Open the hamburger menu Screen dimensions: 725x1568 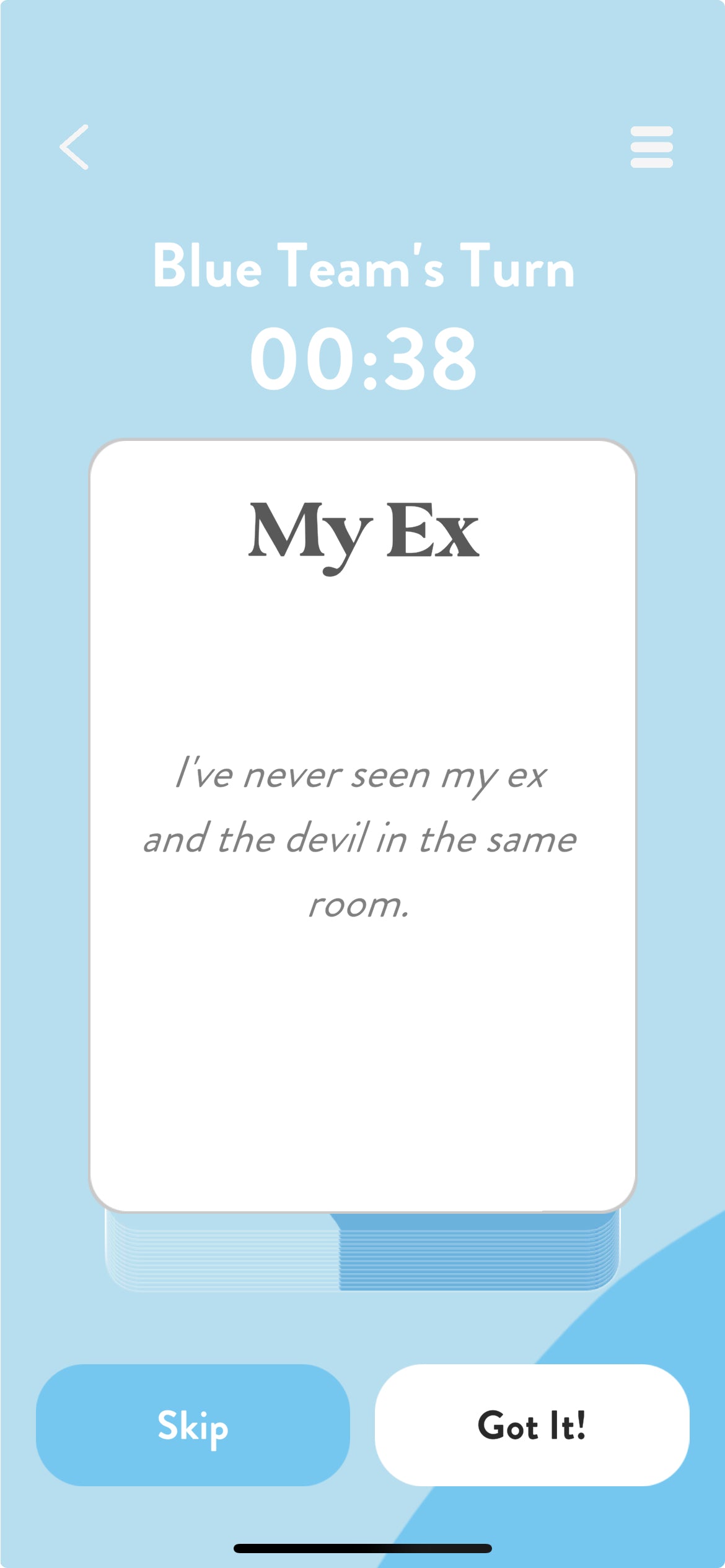pos(651,147)
